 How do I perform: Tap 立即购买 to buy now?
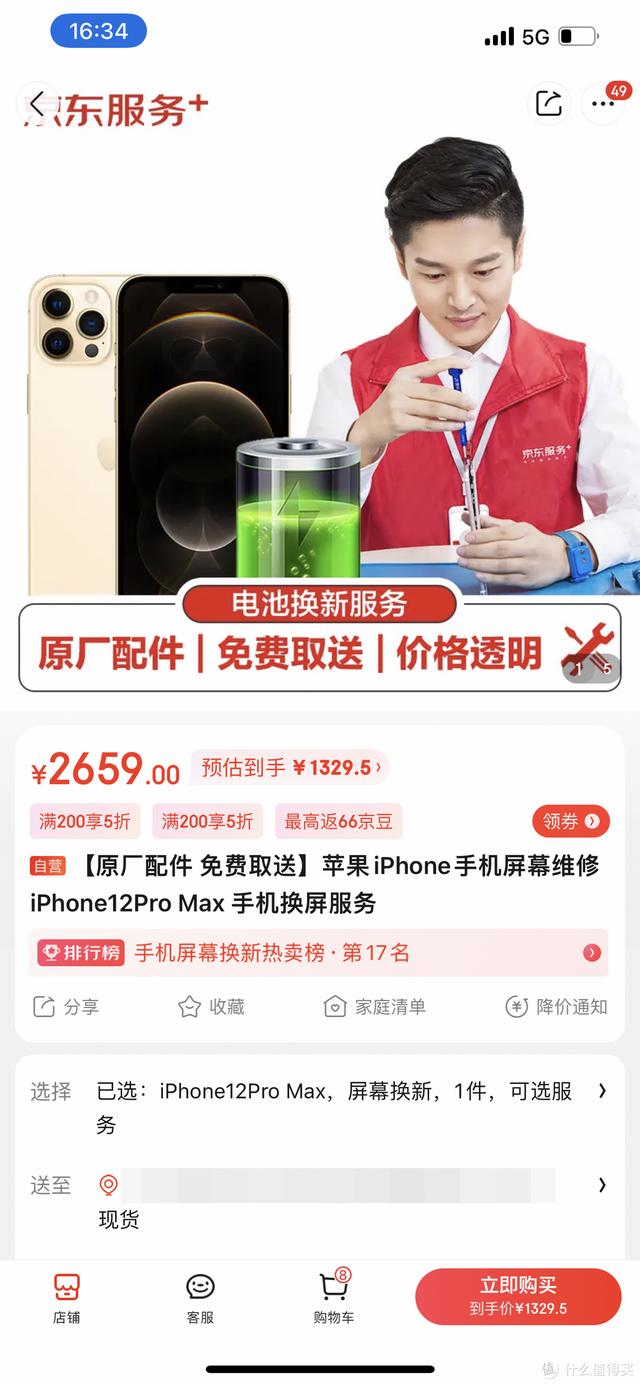pyautogui.click(x=518, y=1297)
